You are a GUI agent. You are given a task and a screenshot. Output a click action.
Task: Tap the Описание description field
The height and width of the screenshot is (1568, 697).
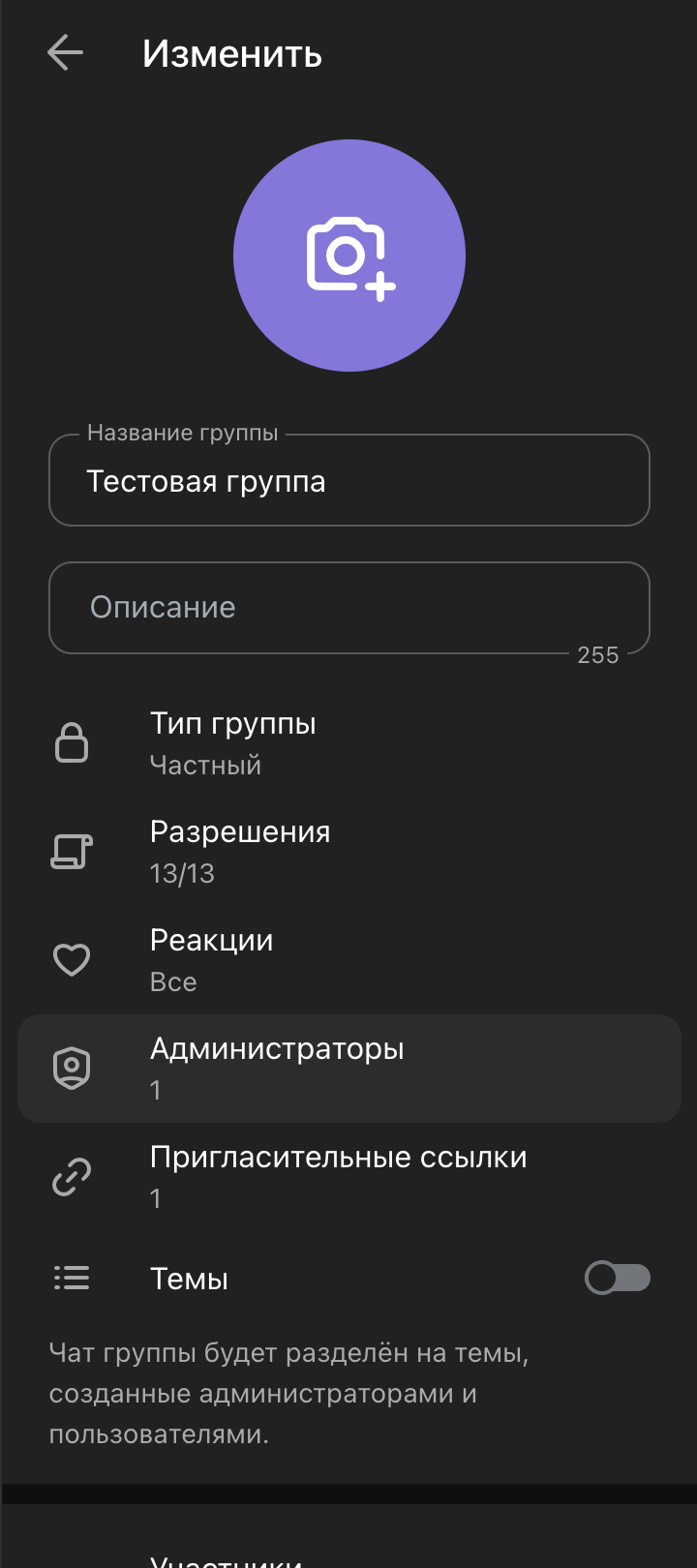point(349,608)
